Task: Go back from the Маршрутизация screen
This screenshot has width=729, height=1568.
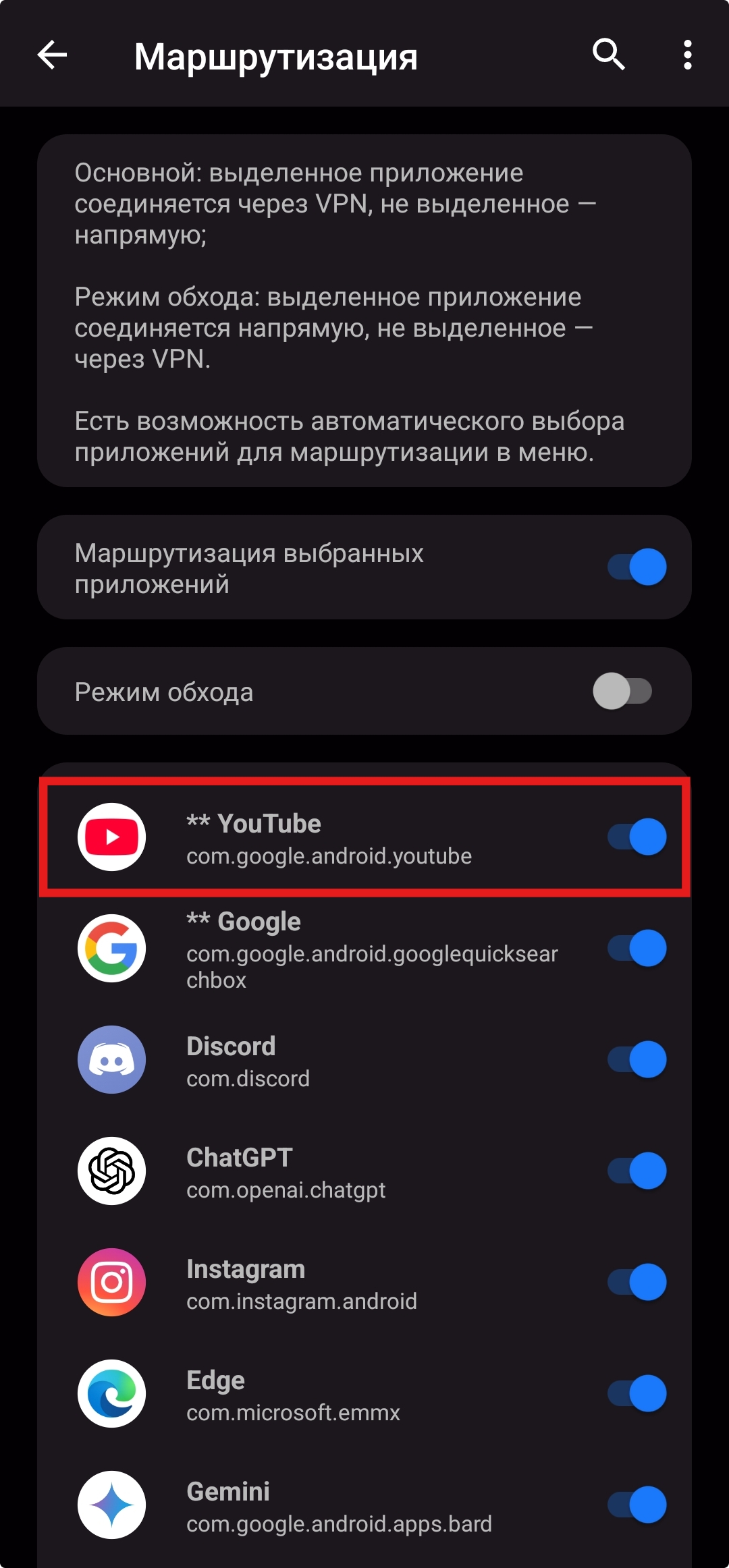Action: click(x=52, y=55)
